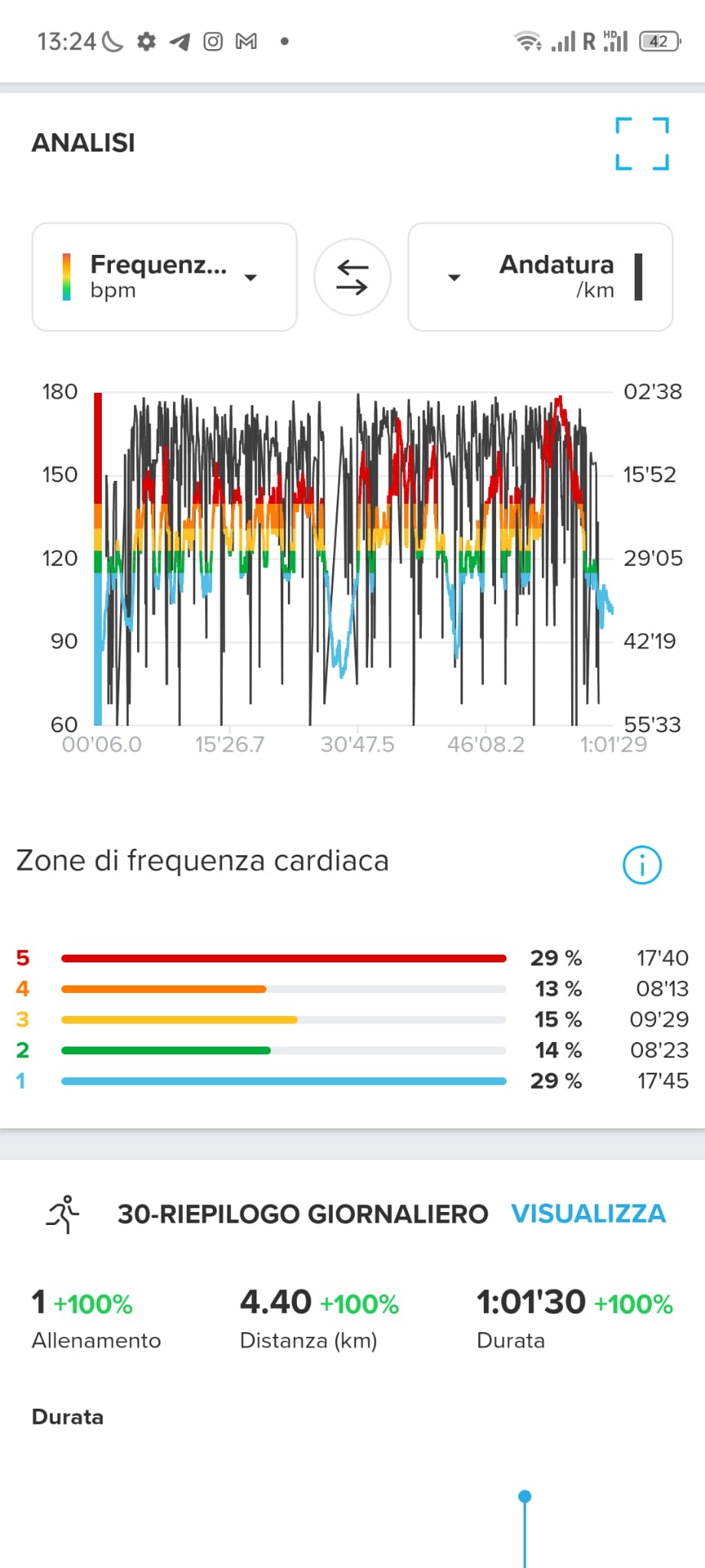Expand the analysis chart to fullscreen
This screenshot has width=705, height=1568.
coord(642,144)
